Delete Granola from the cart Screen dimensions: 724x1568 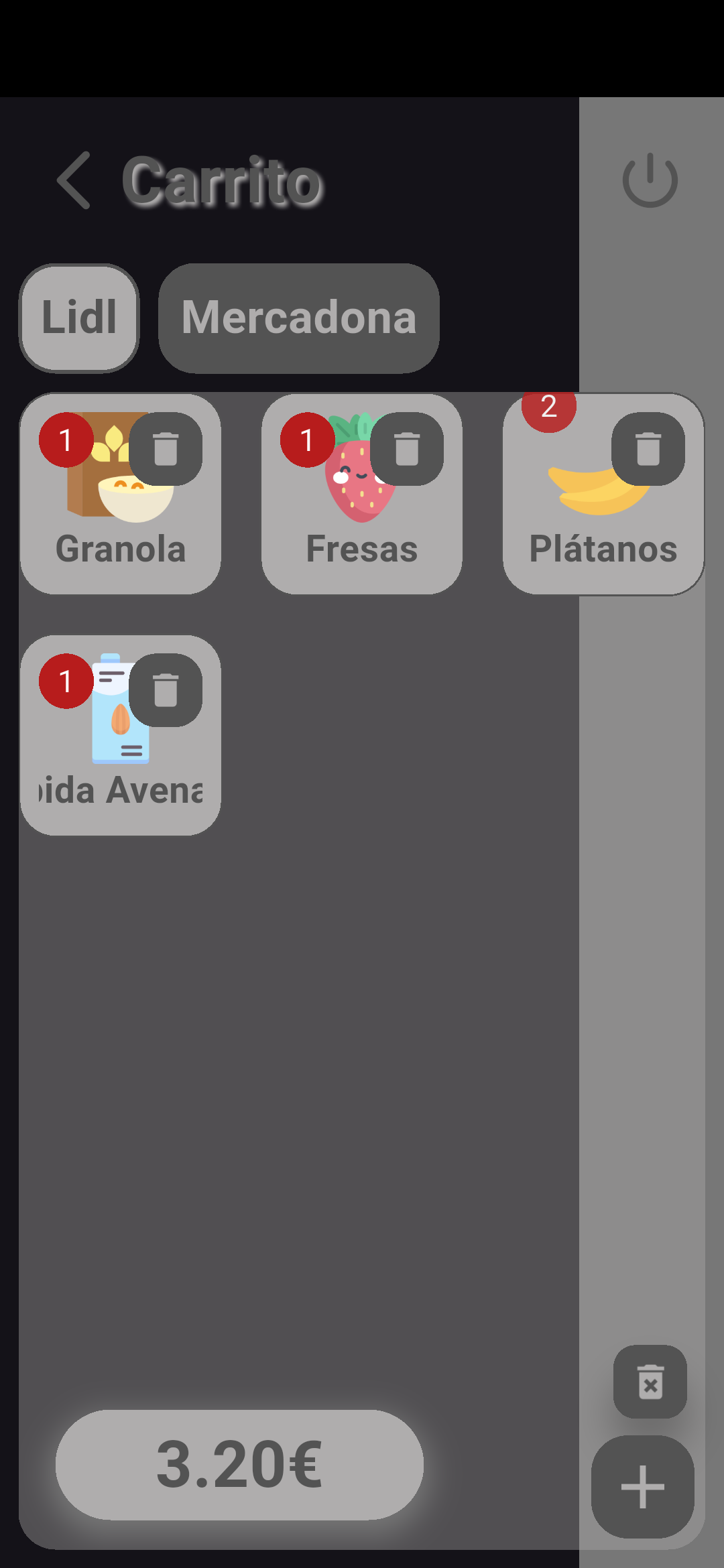coord(166,448)
